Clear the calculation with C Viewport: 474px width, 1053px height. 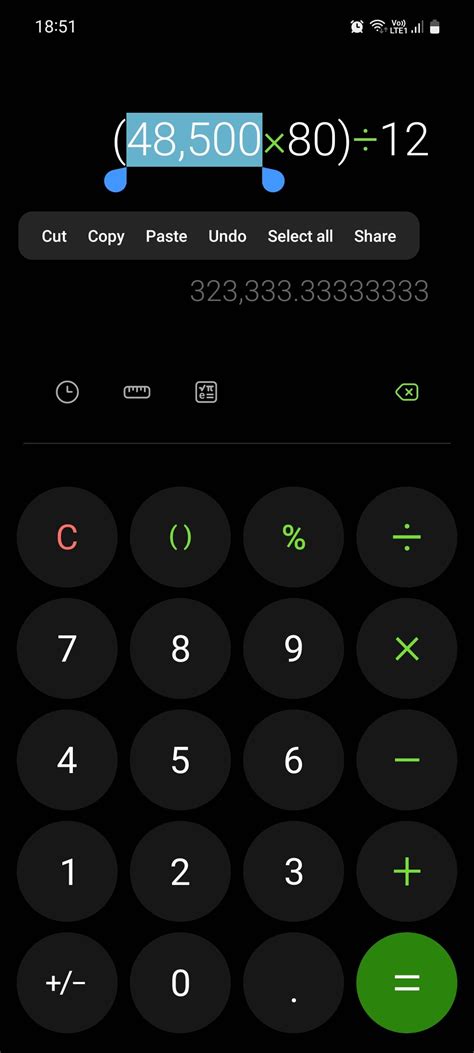tap(67, 537)
